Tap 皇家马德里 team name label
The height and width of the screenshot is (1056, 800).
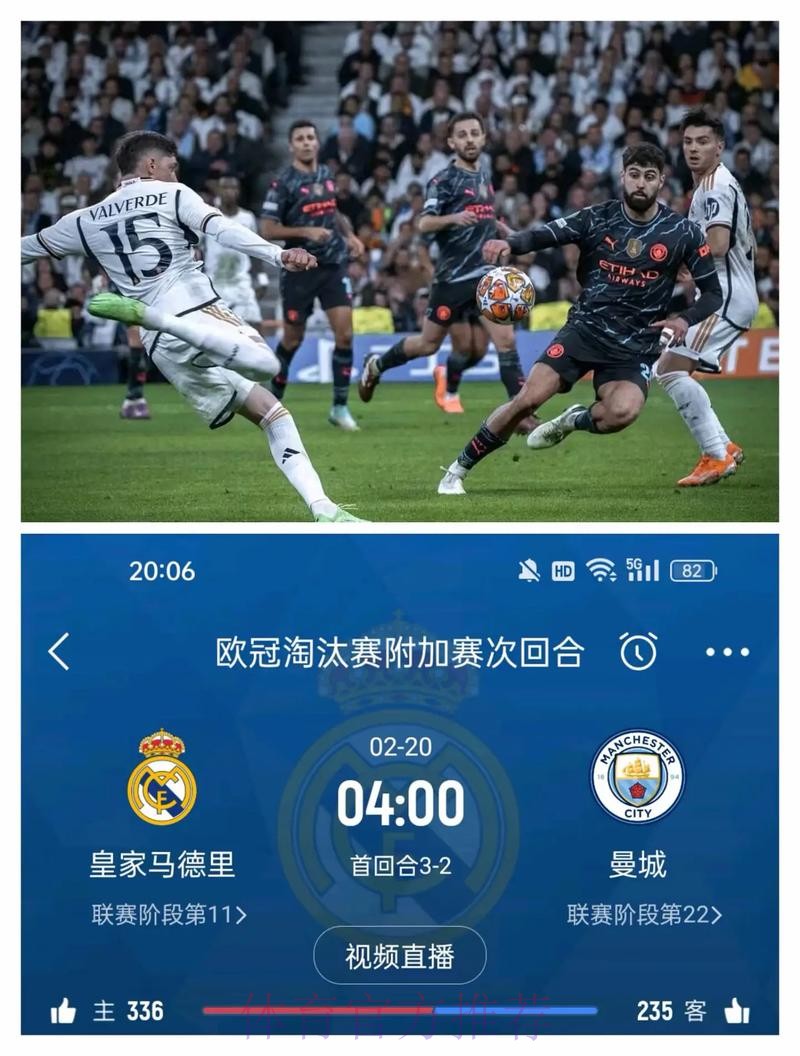pyautogui.click(x=162, y=866)
